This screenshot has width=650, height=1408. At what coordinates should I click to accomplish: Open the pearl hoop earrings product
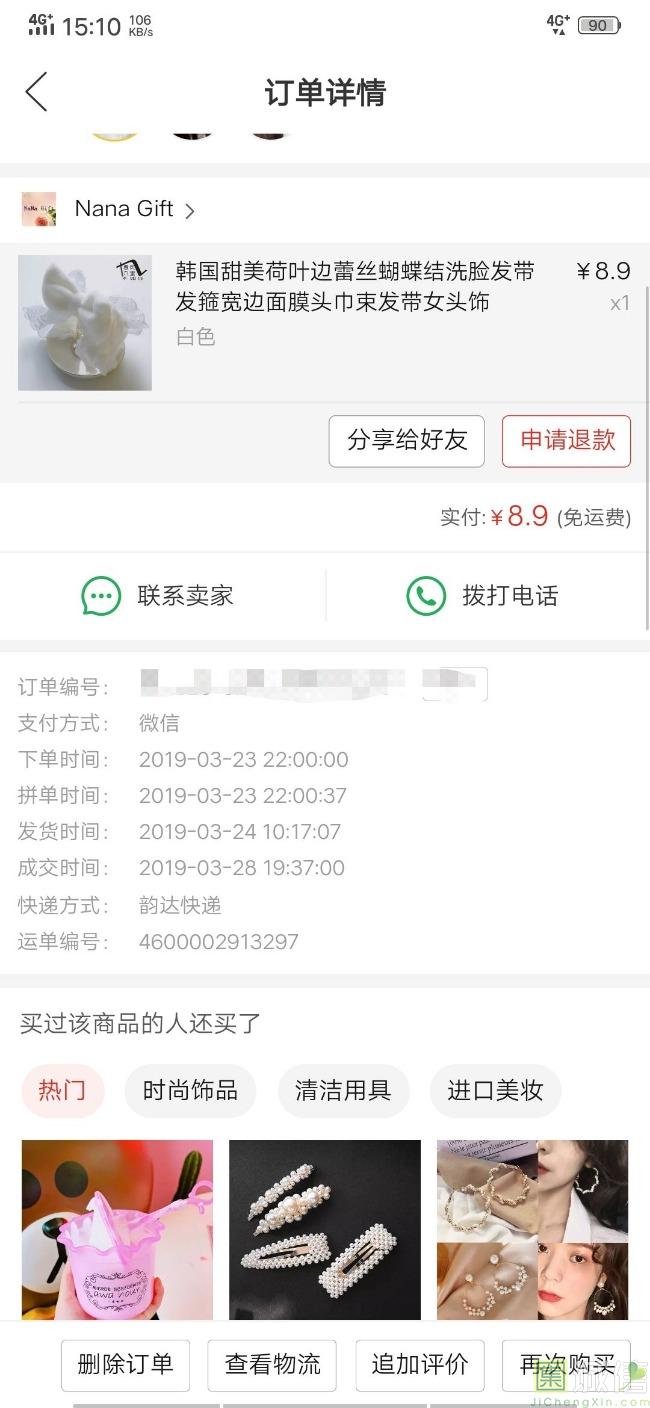532,1230
